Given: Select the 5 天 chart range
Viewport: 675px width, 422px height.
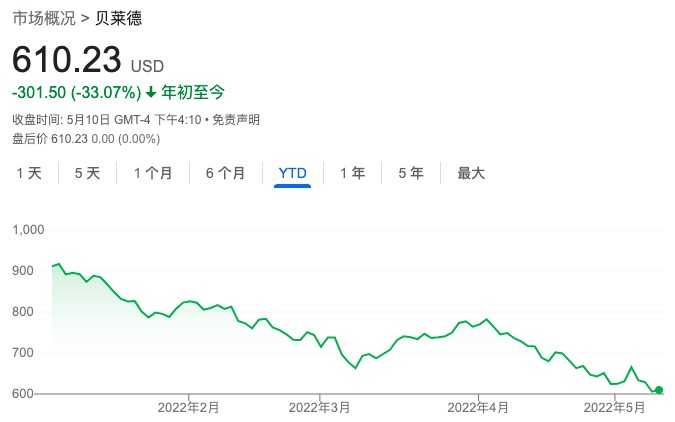Looking at the screenshot, I should click(87, 173).
